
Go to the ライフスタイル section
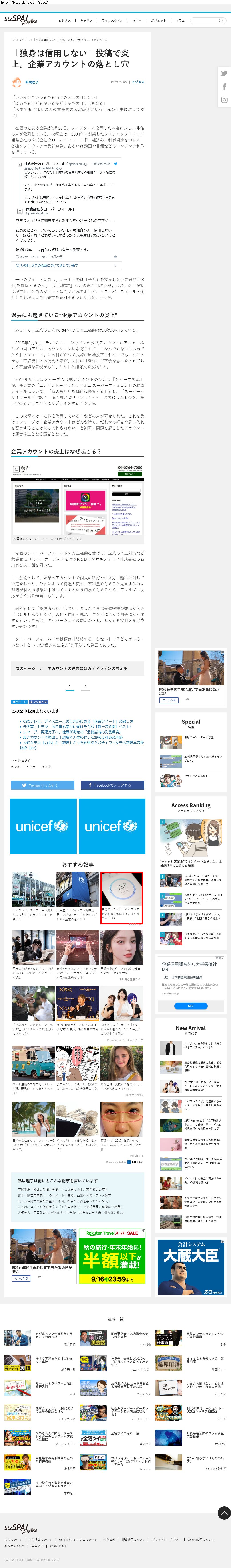(x=112, y=20)
